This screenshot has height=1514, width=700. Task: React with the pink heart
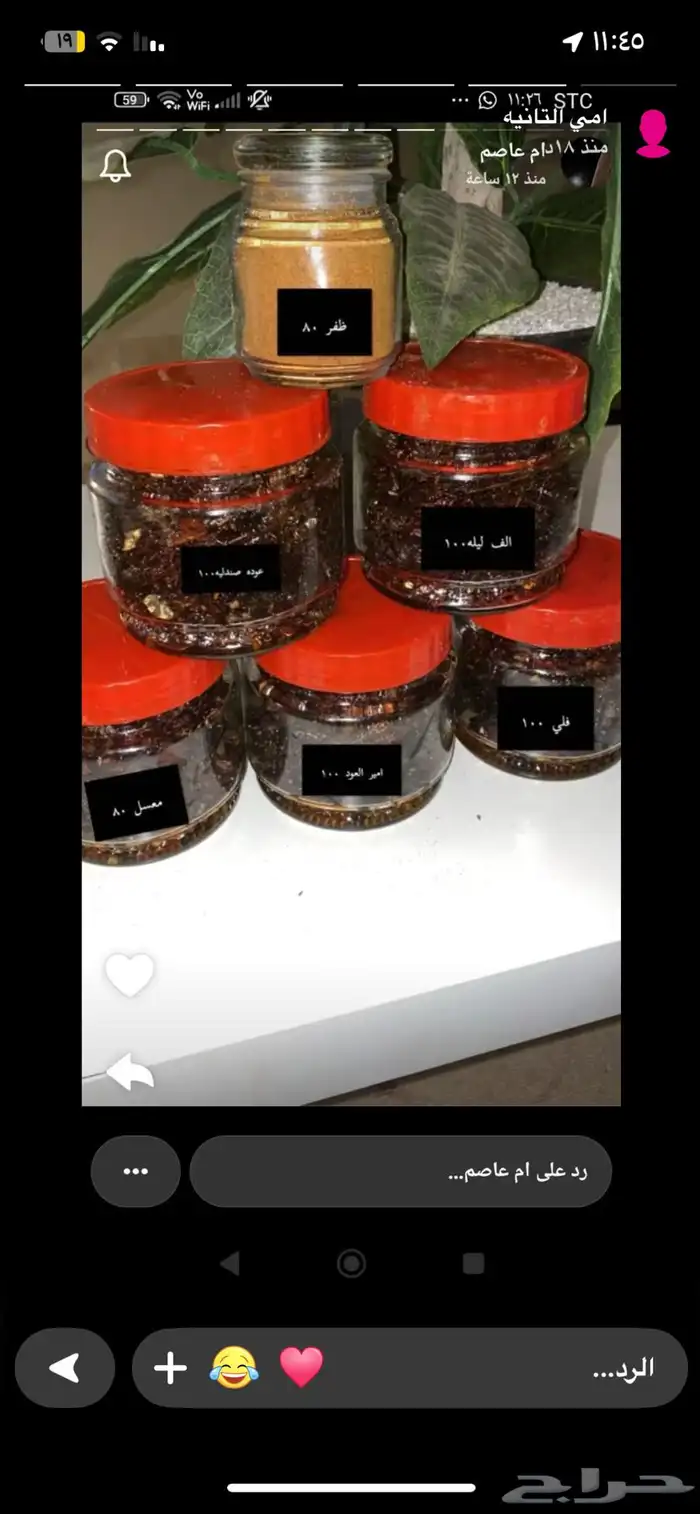301,1367
